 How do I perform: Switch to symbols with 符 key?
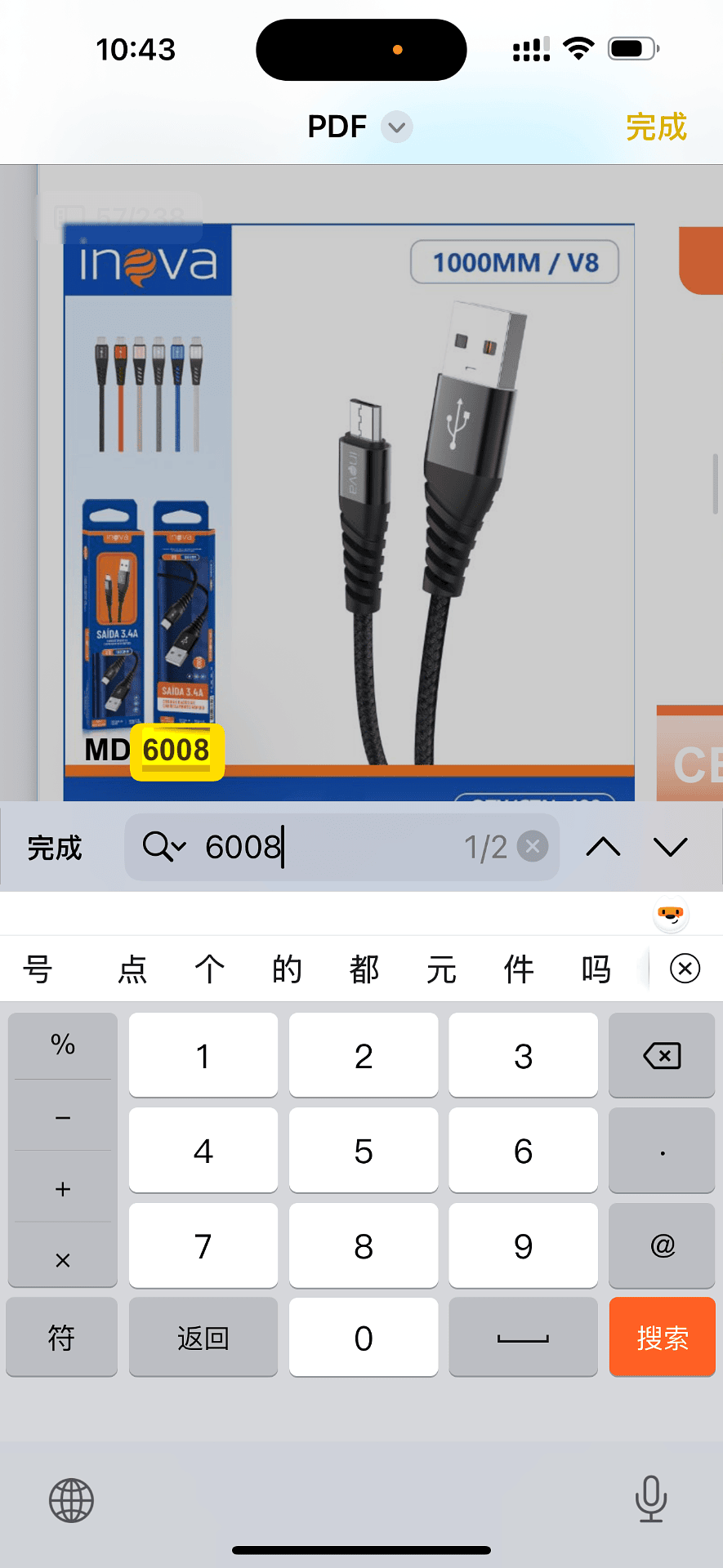click(x=61, y=1338)
